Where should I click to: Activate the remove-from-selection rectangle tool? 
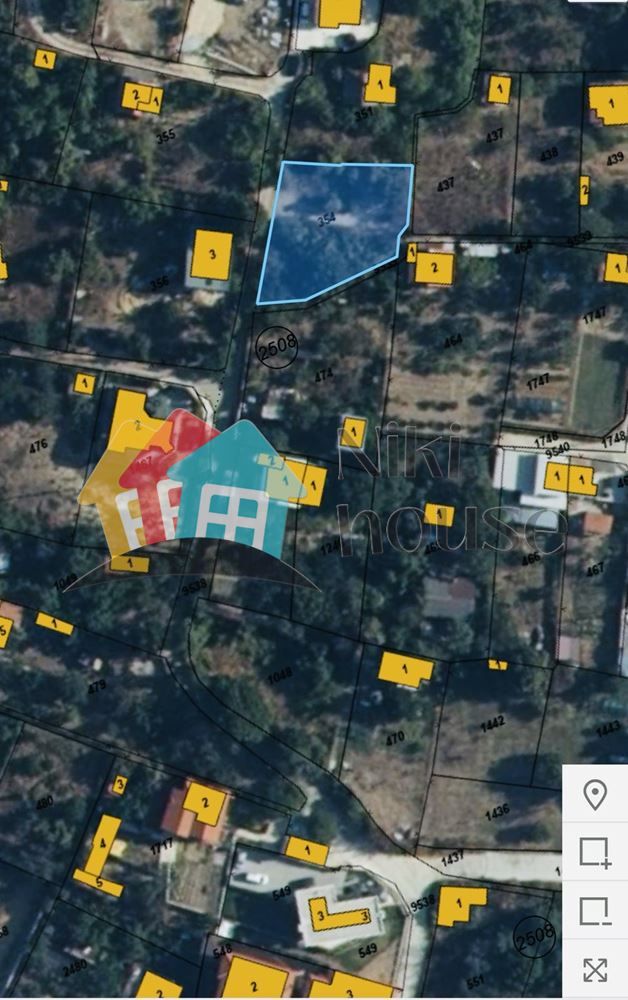coord(595,911)
